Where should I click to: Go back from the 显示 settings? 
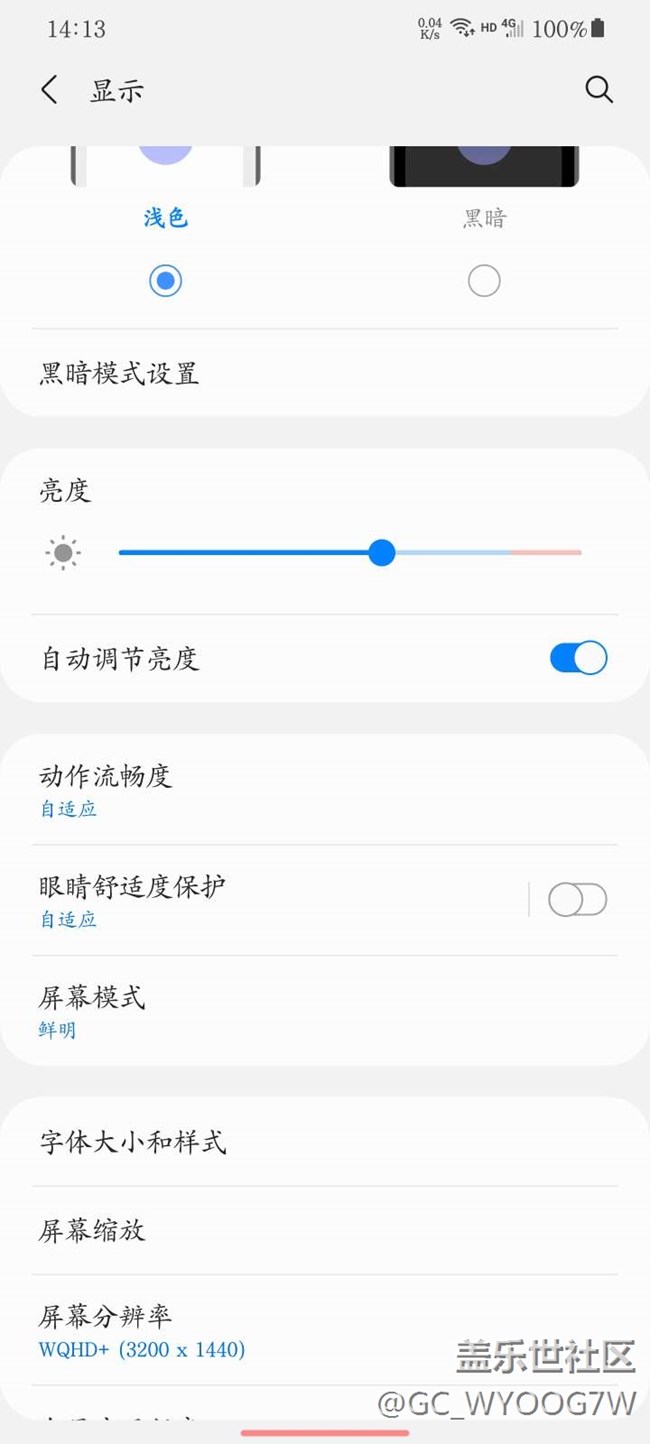click(x=49, y=90)
